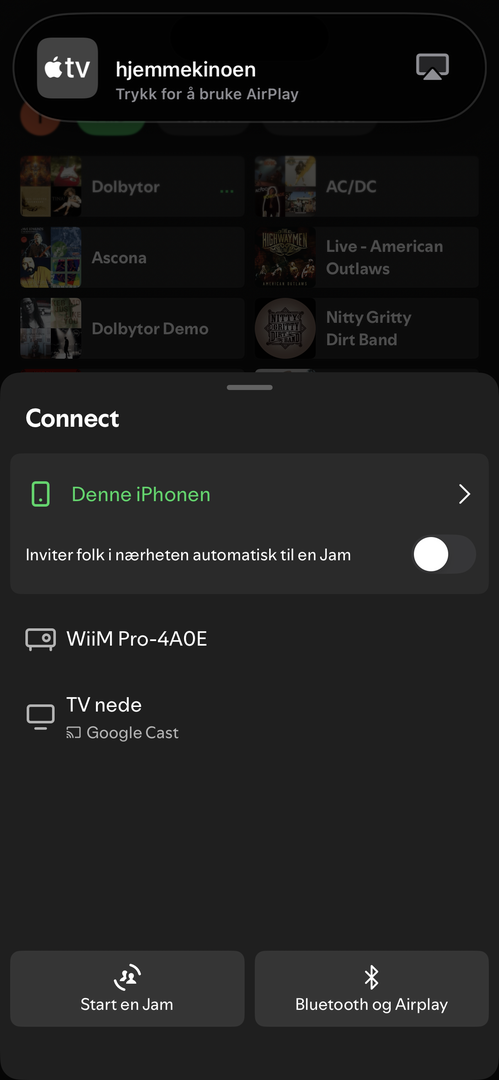Open the AirPlay icon in the banner
The height and width of the screenshot is (1080, 499).
click(x=432, y=68)
